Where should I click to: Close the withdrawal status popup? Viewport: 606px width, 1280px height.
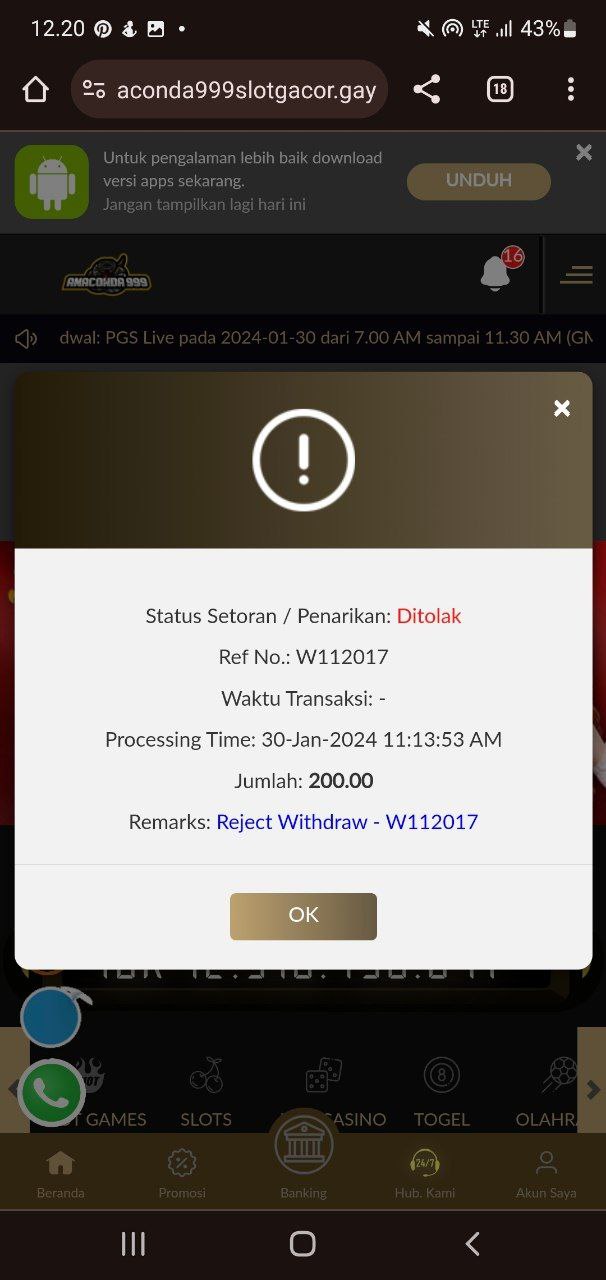(x=562, y=408)
